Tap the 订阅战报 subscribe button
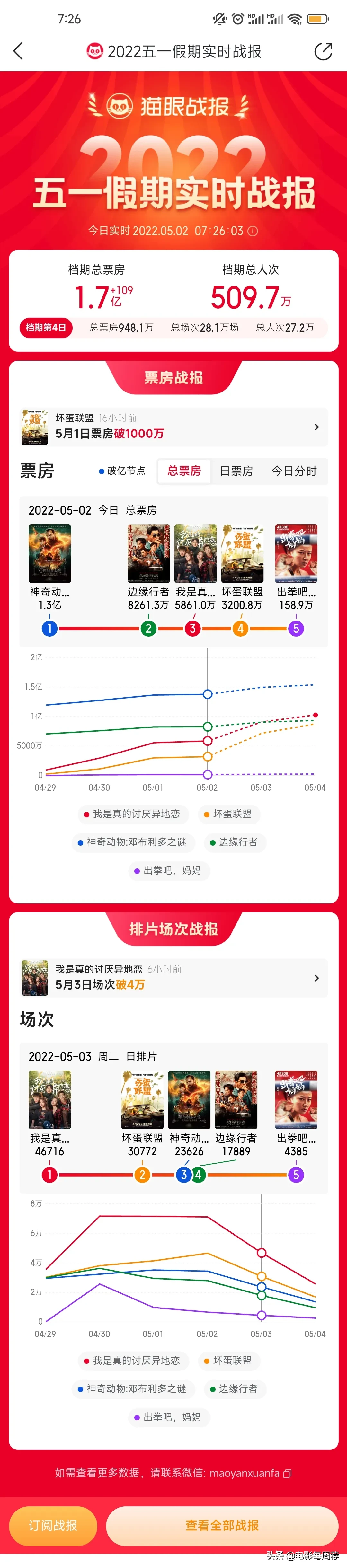This screenshot has height=1568, width=347. coord(53,1525)
